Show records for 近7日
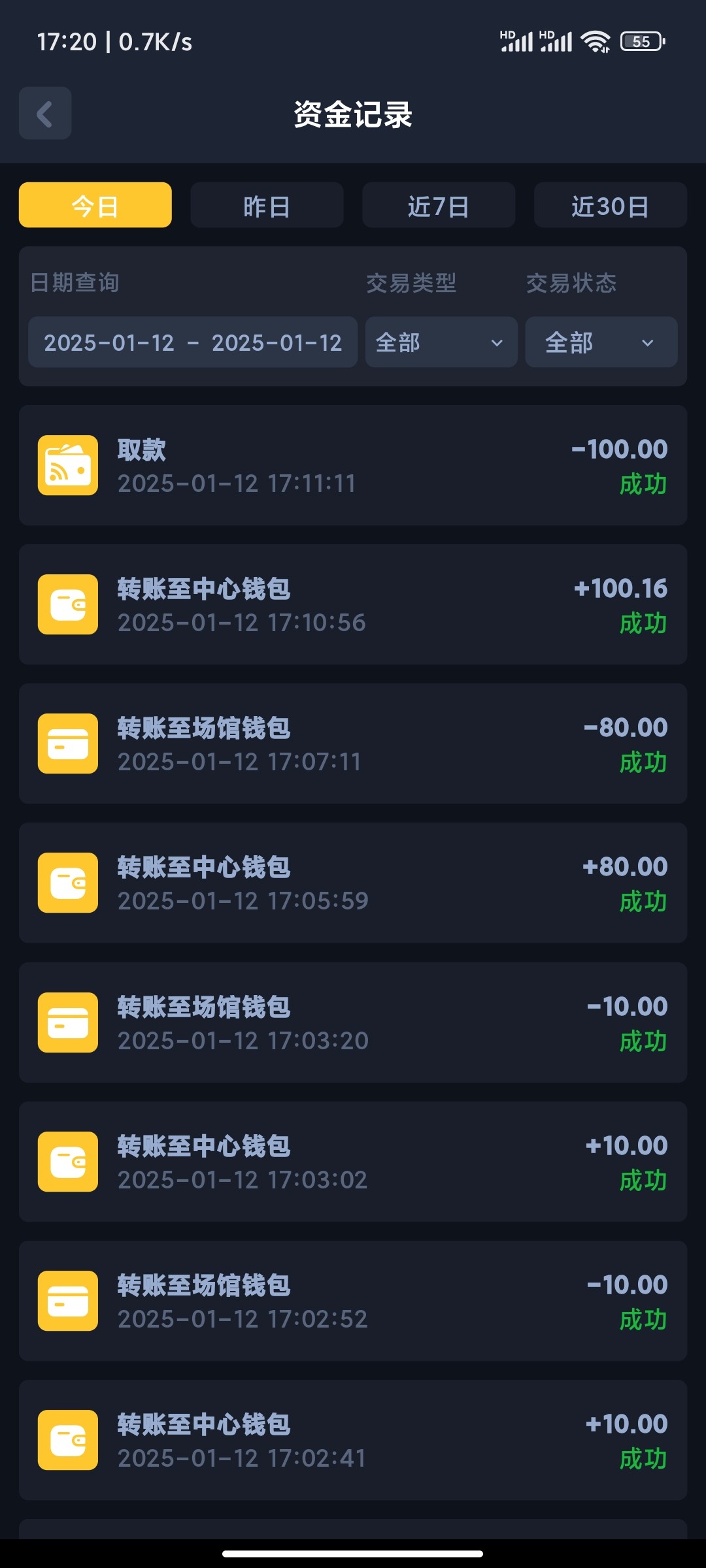Viewport: 706px width, 1568px height. click(x=439, y=205)
